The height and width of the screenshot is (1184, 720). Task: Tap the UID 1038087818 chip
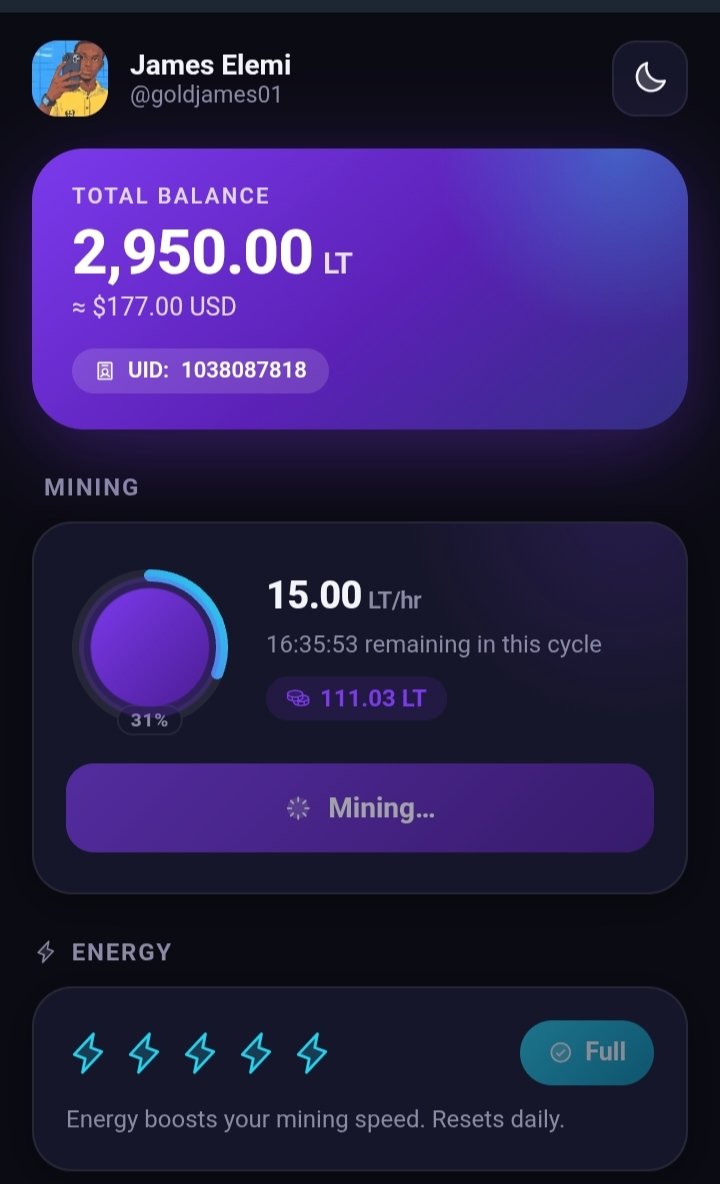[200, 370]
